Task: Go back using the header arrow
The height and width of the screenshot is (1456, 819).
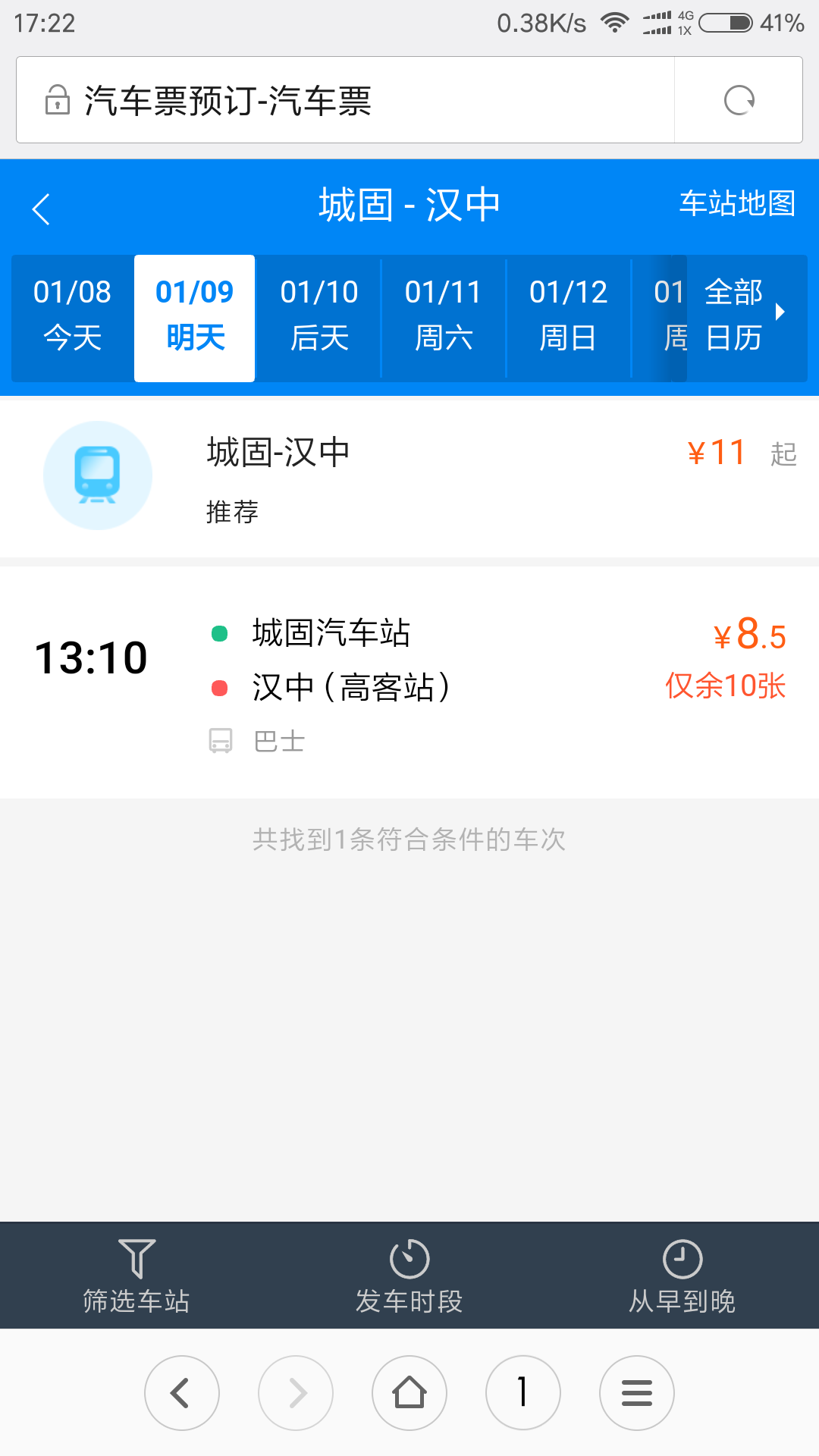Action: click(x=42, y=209)
